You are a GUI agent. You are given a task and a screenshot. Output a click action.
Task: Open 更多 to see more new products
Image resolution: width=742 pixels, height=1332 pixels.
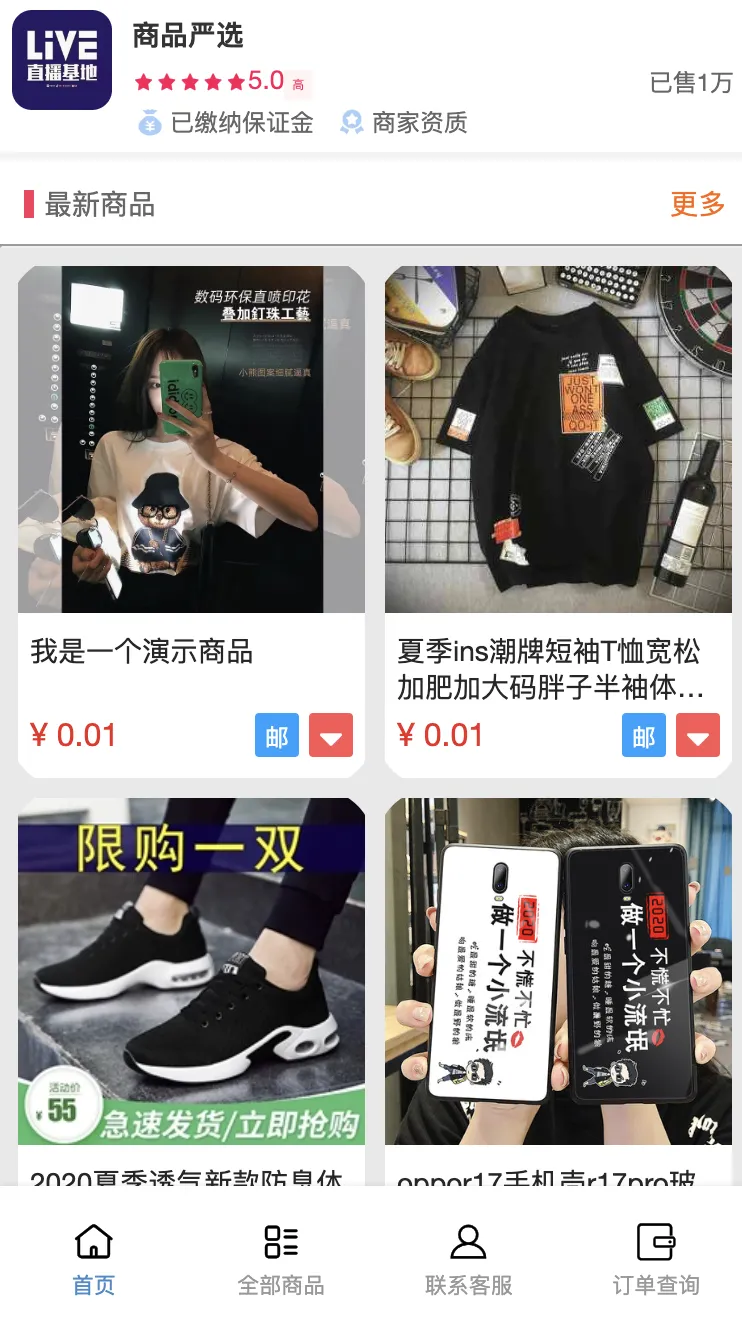click(697, 204)
